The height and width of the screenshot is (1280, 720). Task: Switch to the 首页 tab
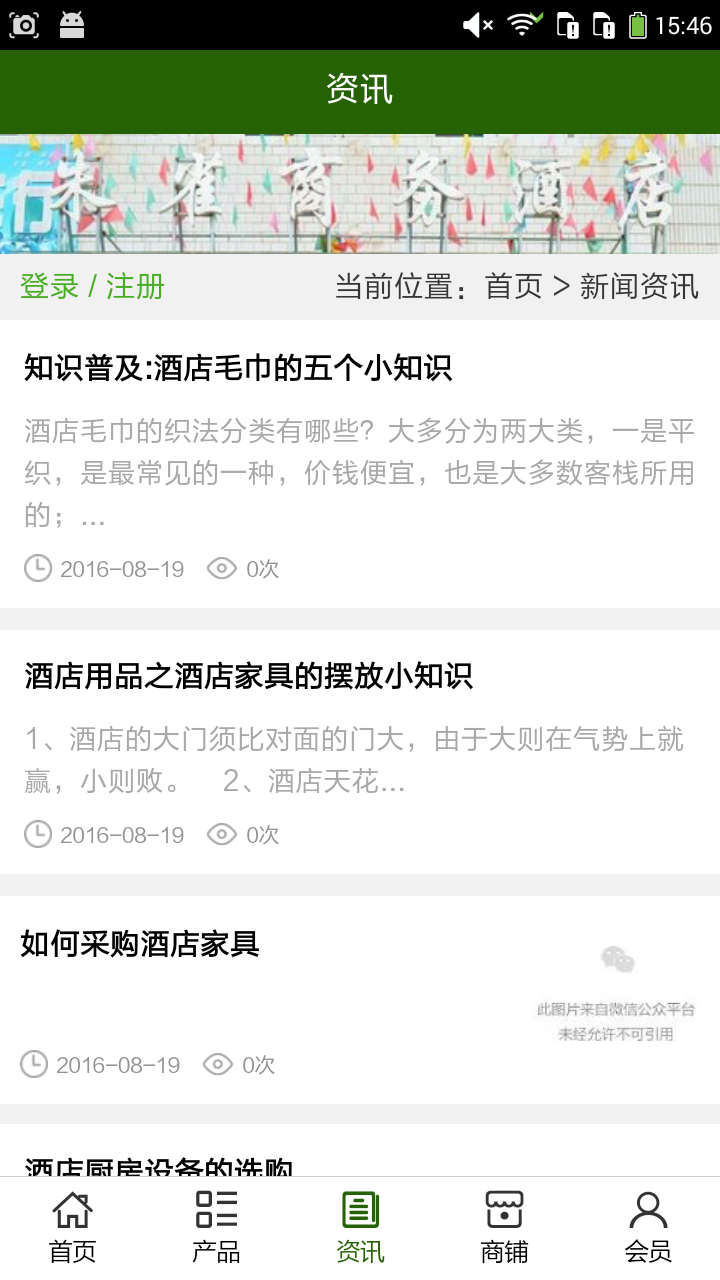[72, 1227]
